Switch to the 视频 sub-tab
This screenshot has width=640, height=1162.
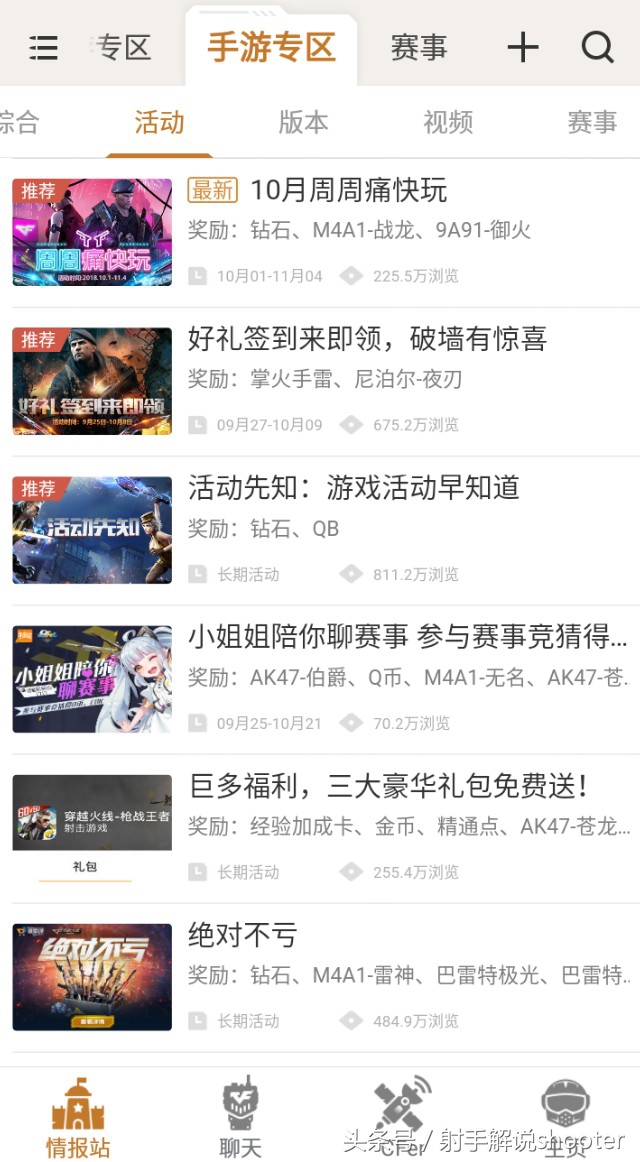click(447, 122)
